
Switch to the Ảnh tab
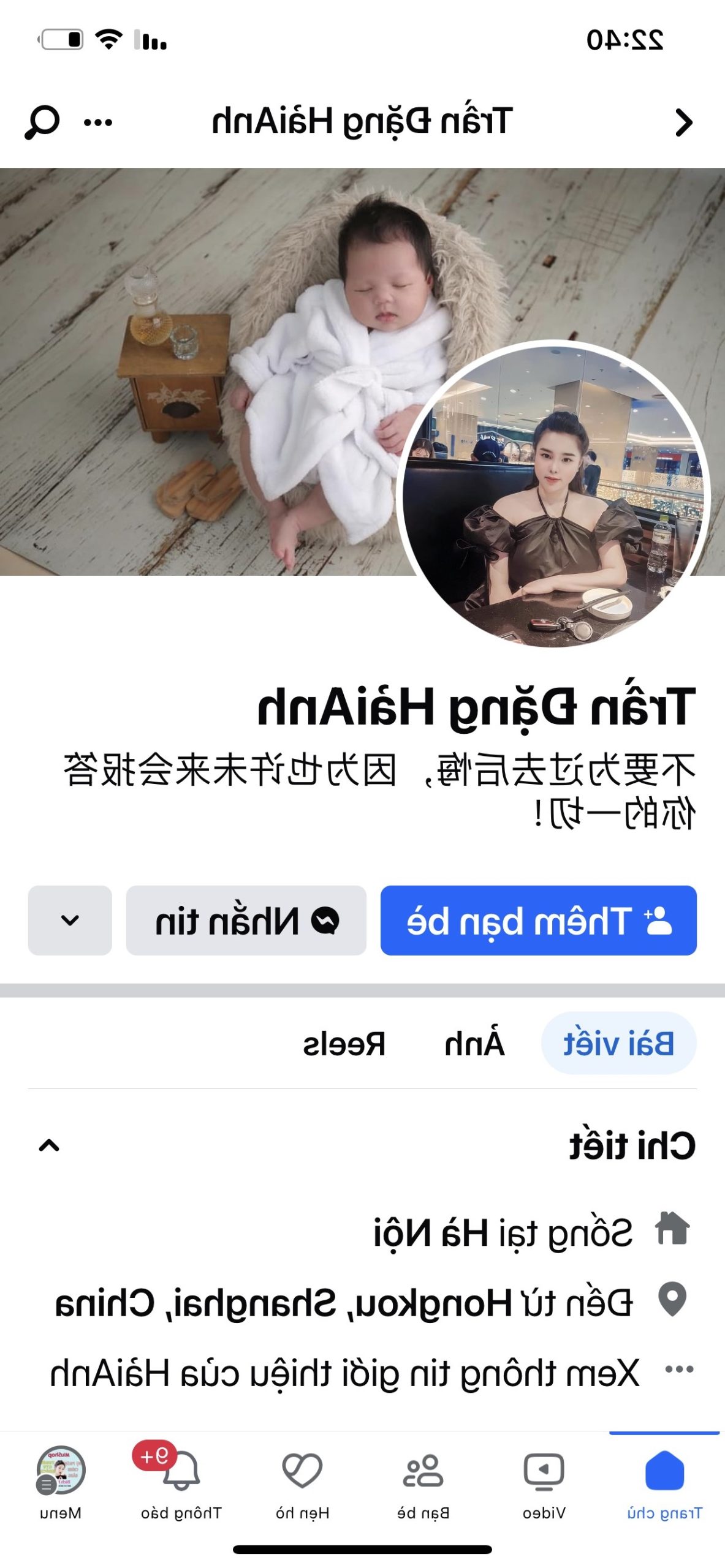(x=474, y=1044)
